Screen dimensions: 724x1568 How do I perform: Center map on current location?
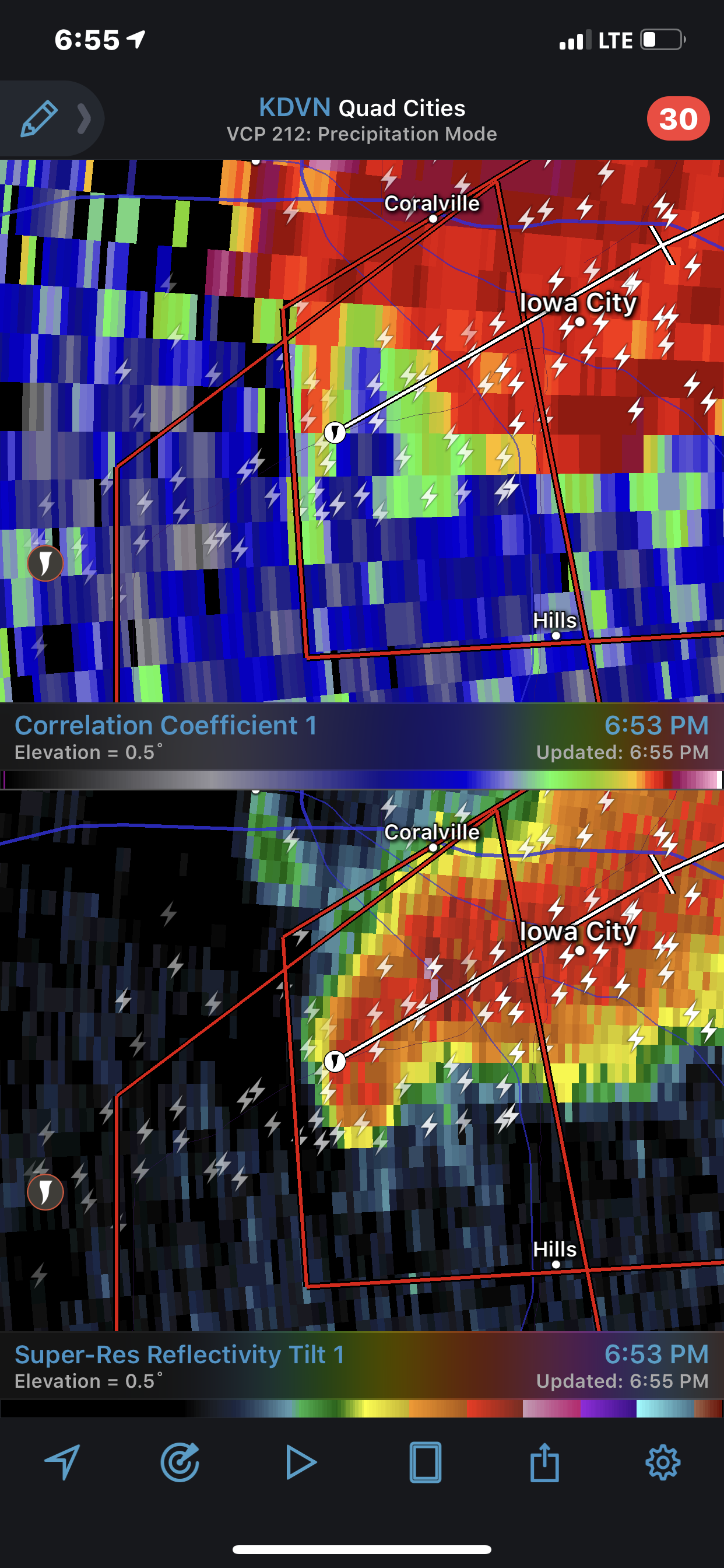click(62, 1461)
